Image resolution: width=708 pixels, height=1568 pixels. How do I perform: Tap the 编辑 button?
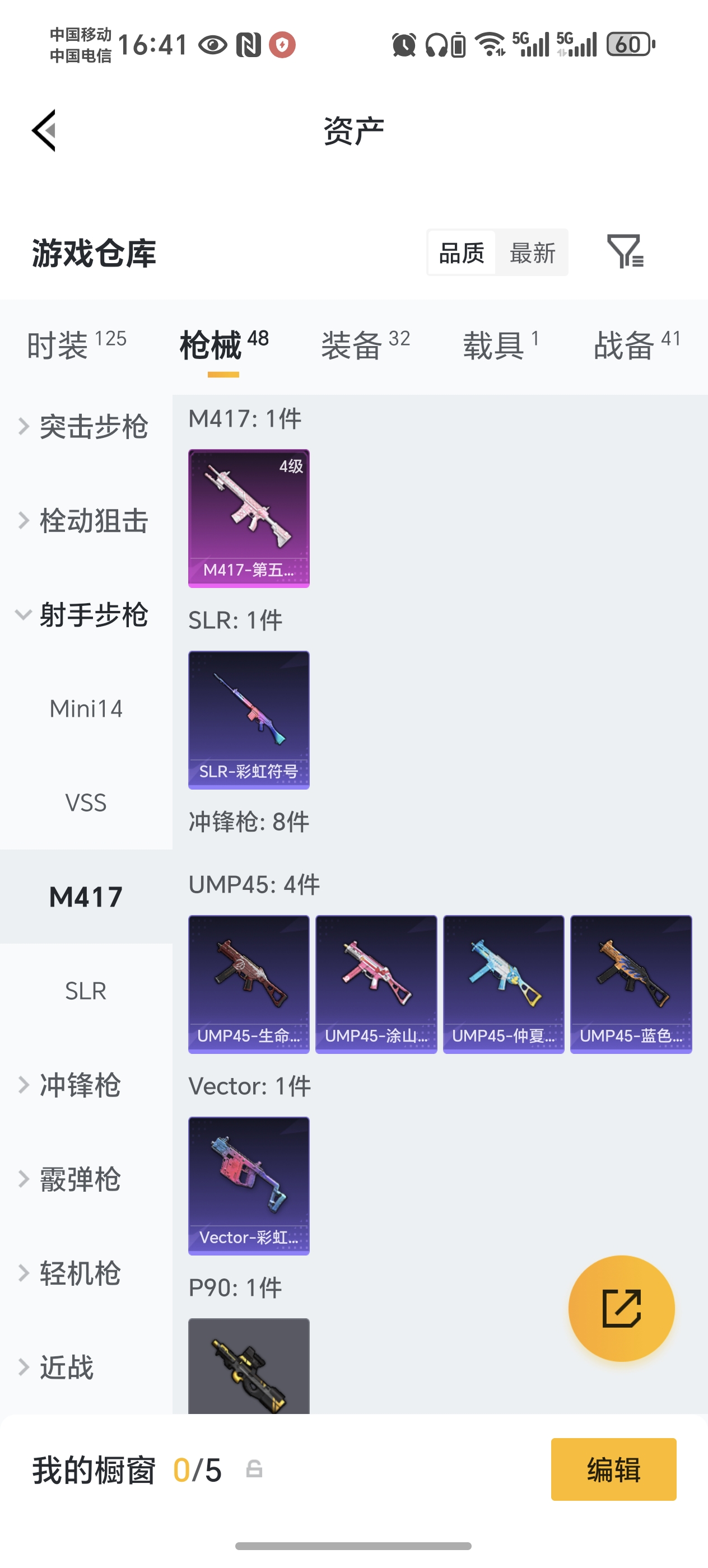pyautogui.click(x=613, y=1469)
